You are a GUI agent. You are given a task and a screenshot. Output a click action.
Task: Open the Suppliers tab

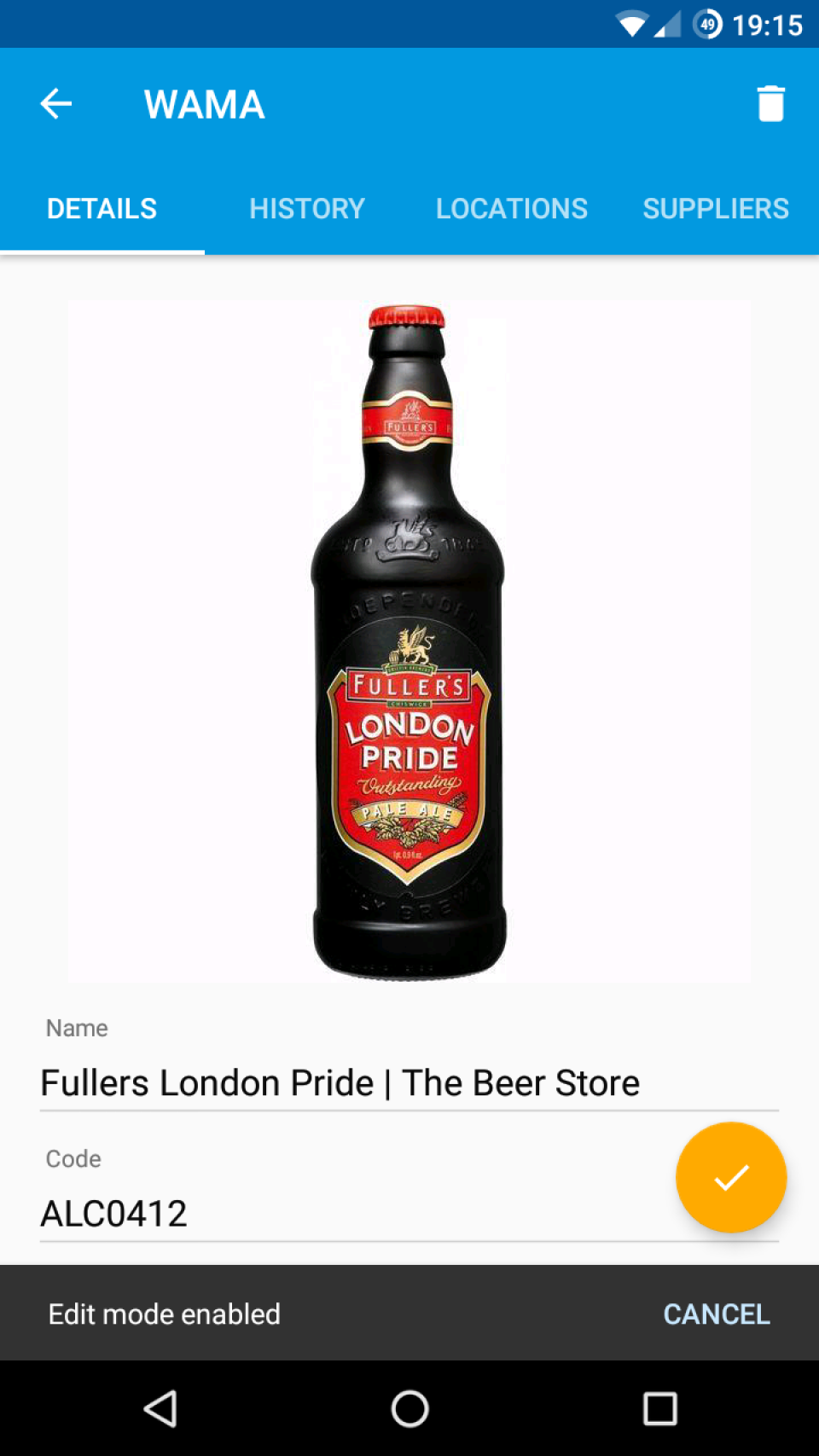point(715,209)
